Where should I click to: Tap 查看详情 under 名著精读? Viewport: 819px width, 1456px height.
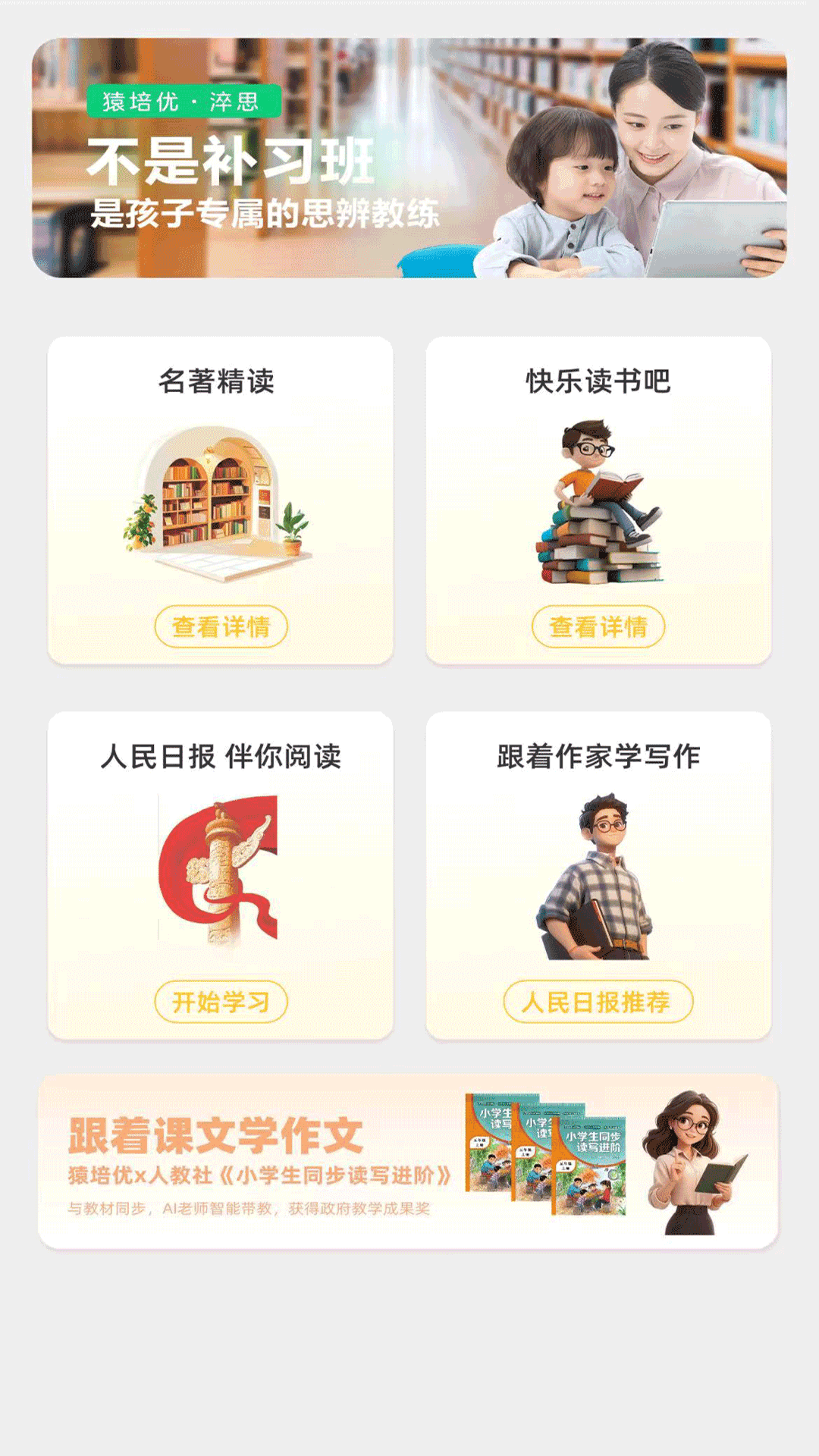(221, 626)
